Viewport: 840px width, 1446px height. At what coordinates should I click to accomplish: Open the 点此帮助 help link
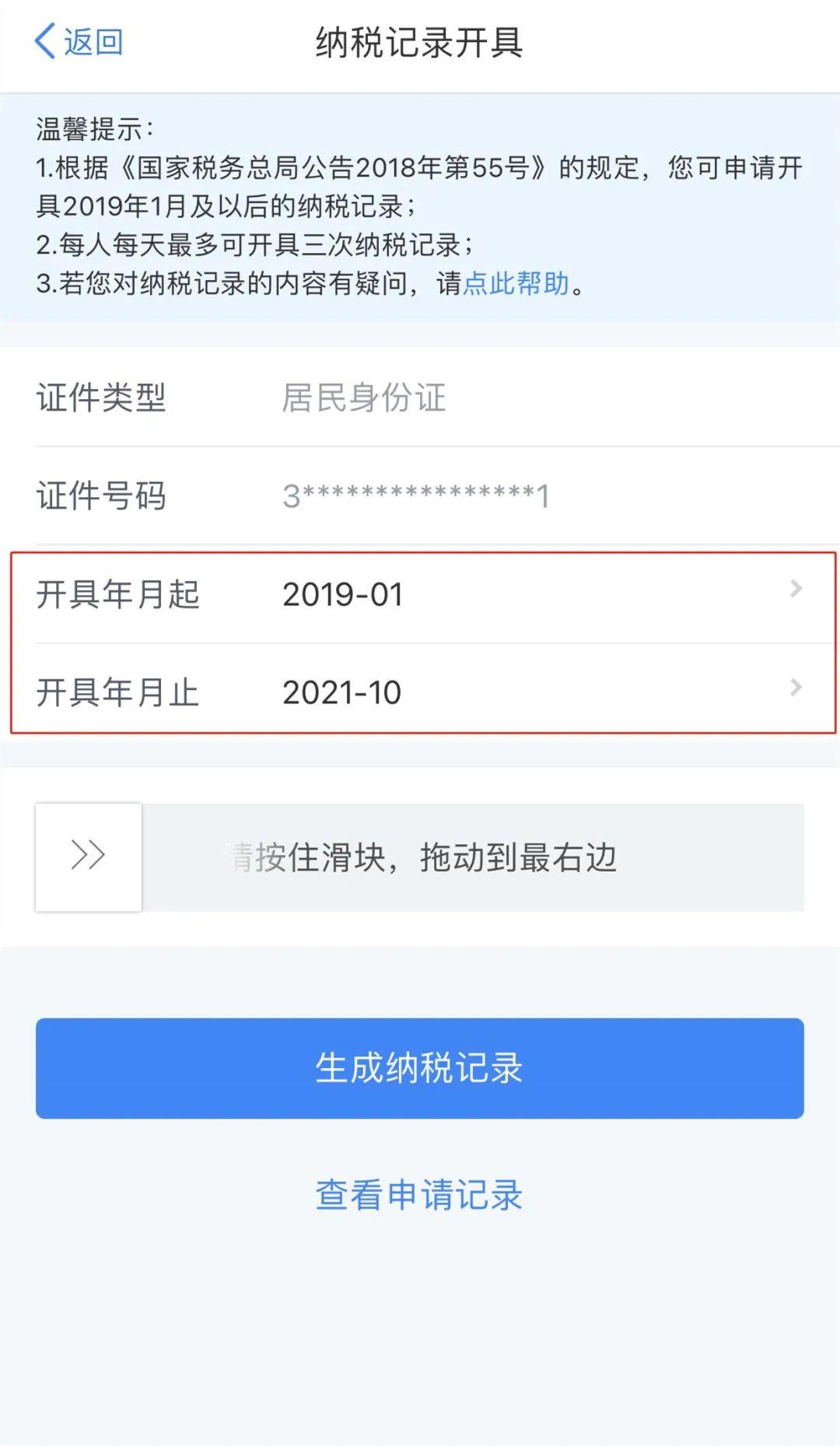pyautogui.click(x=516, y=283)
